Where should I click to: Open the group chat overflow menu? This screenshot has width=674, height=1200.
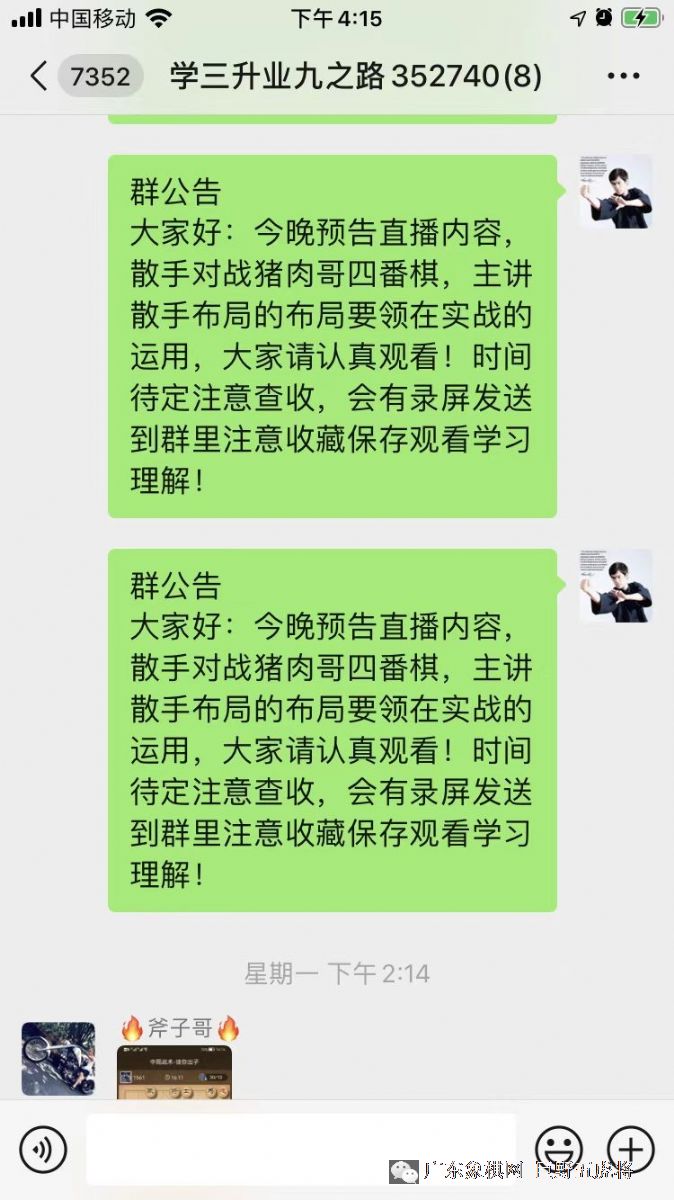(x=623, y=76)
